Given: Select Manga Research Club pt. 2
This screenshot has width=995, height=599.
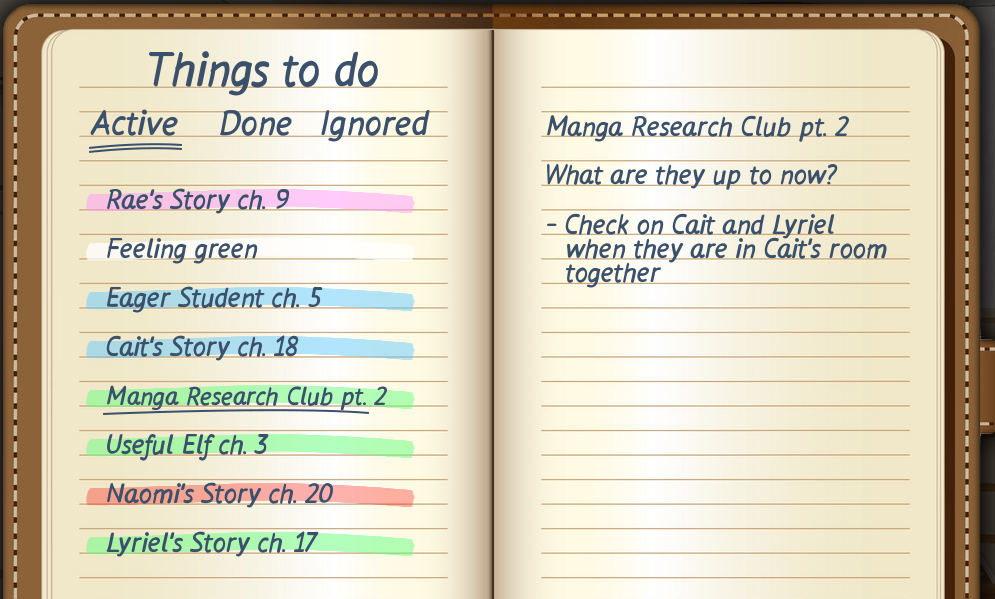Looking at the screenshot, I should (246, 397).
